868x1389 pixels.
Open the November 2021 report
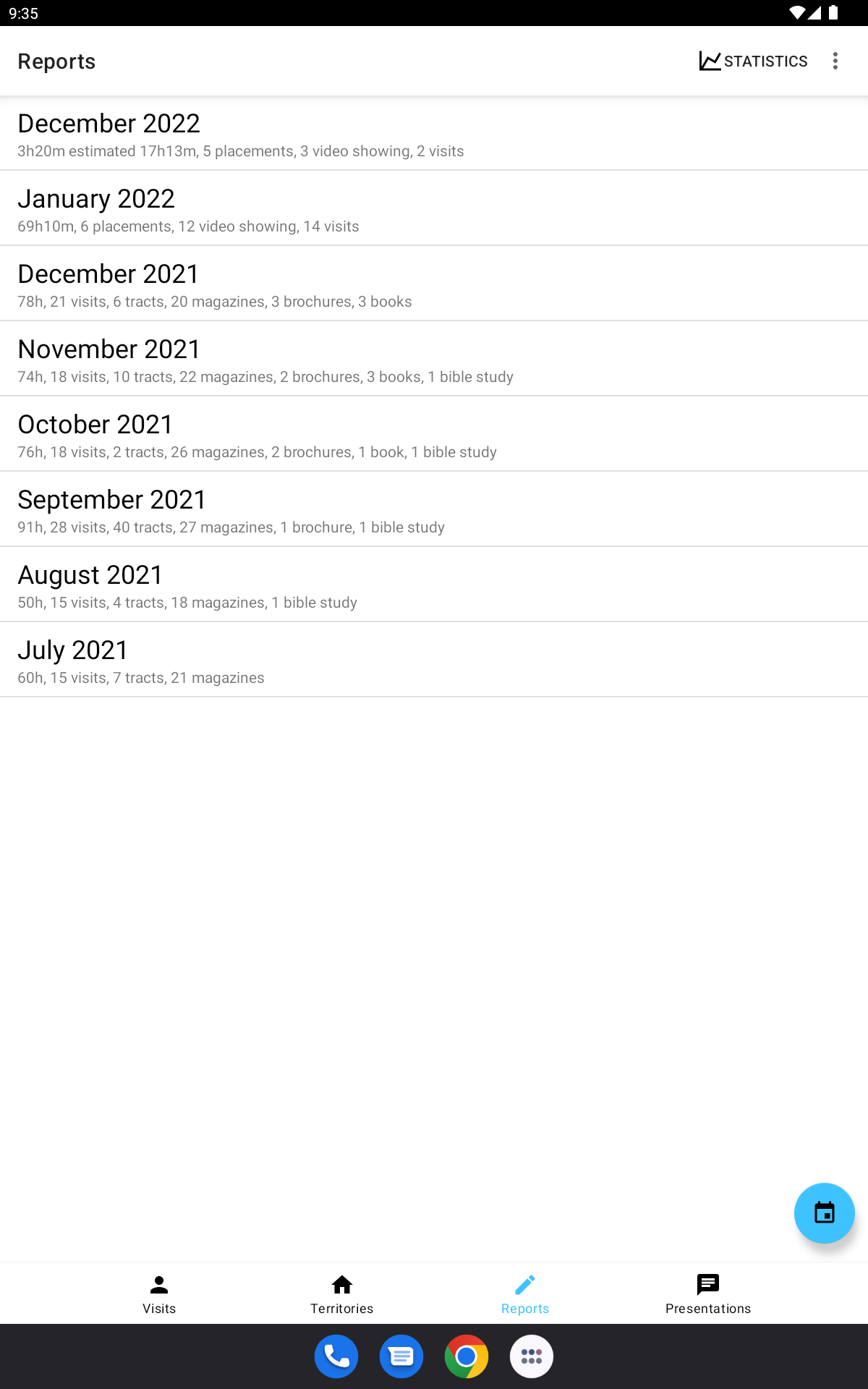[x=434, y=359]
